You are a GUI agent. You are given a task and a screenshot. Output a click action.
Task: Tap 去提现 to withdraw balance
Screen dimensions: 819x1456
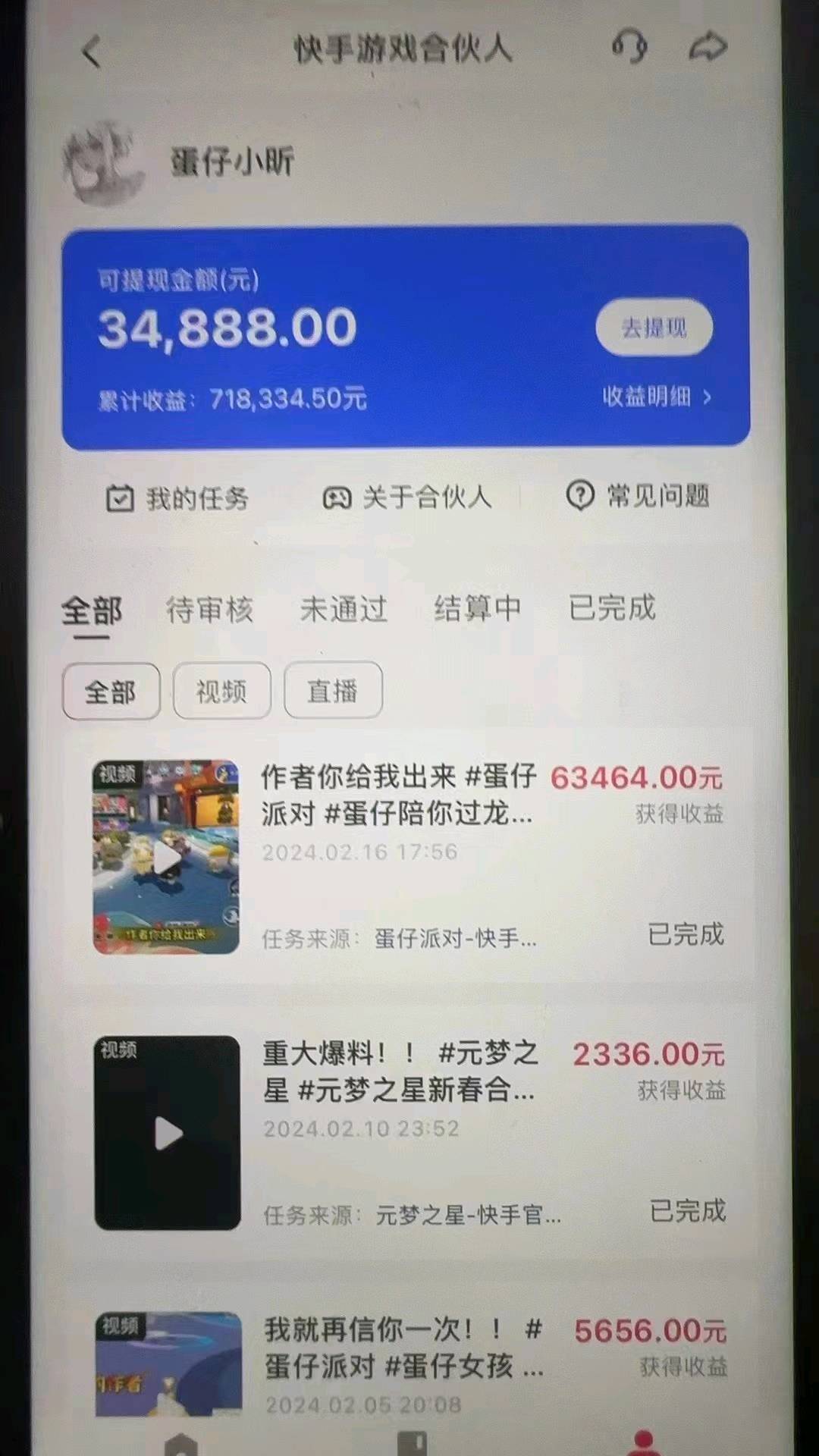click(654, 328)
